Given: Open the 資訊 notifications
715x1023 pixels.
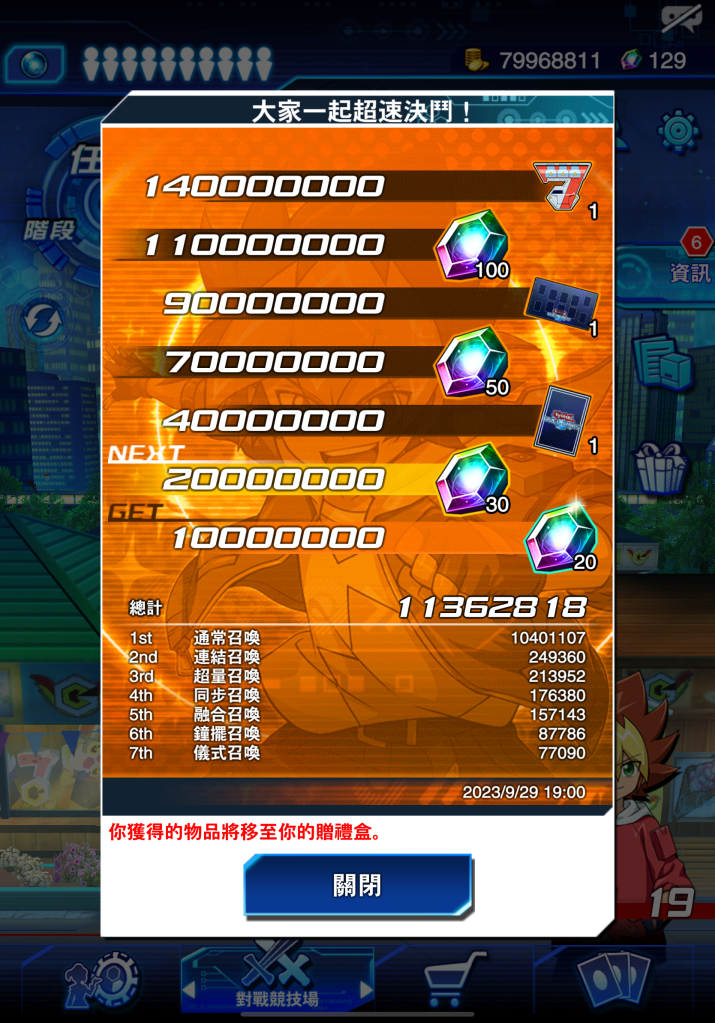Looking at the screenshot, I should 689,259.
